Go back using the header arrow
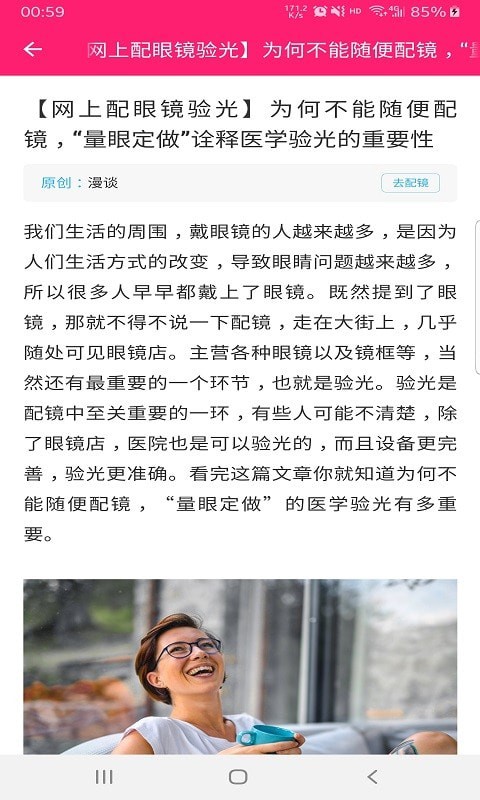The image size is (480, 800). pos(33,49)
